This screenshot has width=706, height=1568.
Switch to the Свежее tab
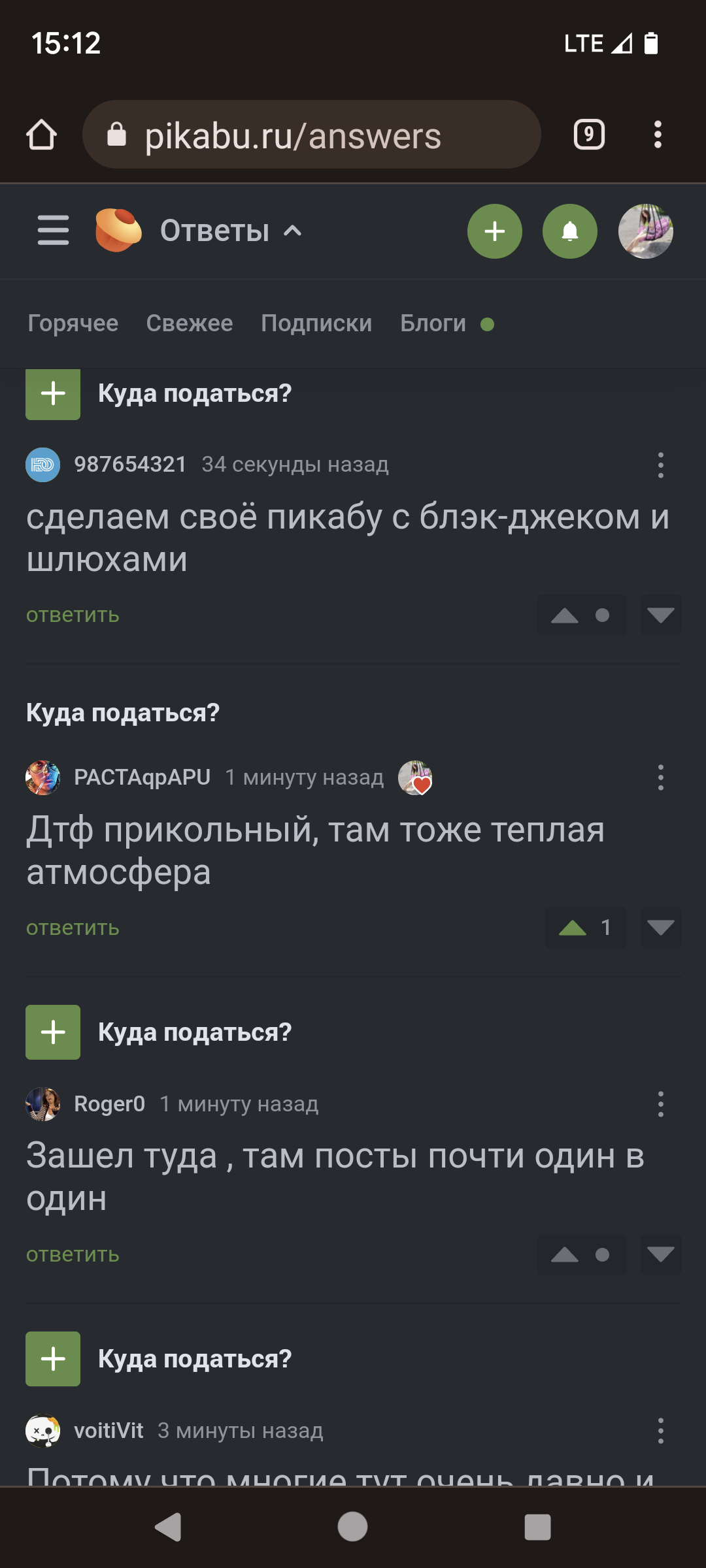[x=189, y=323]
